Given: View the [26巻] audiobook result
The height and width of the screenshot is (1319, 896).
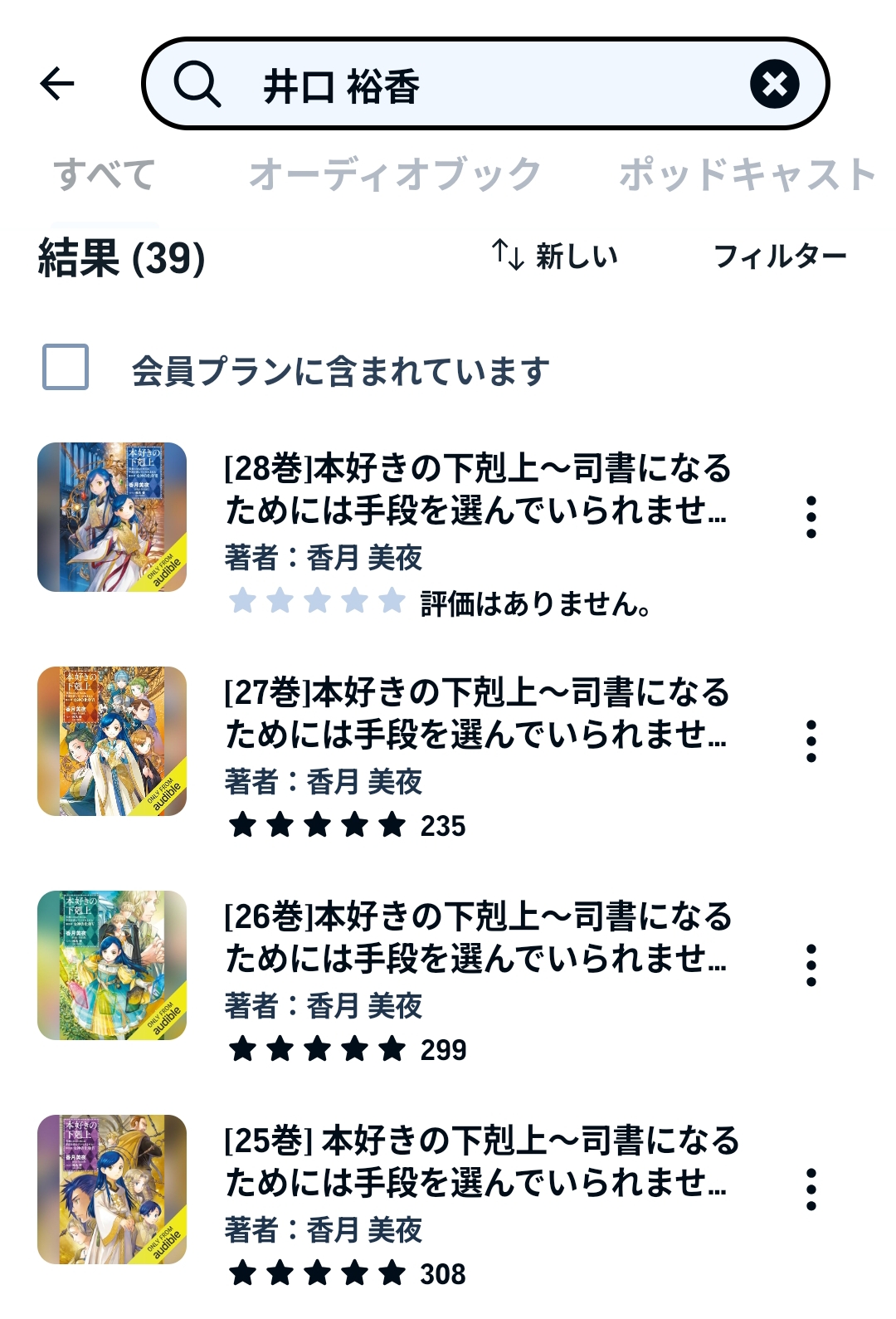Looking at the screenshot, I should (x=476, y=938).
